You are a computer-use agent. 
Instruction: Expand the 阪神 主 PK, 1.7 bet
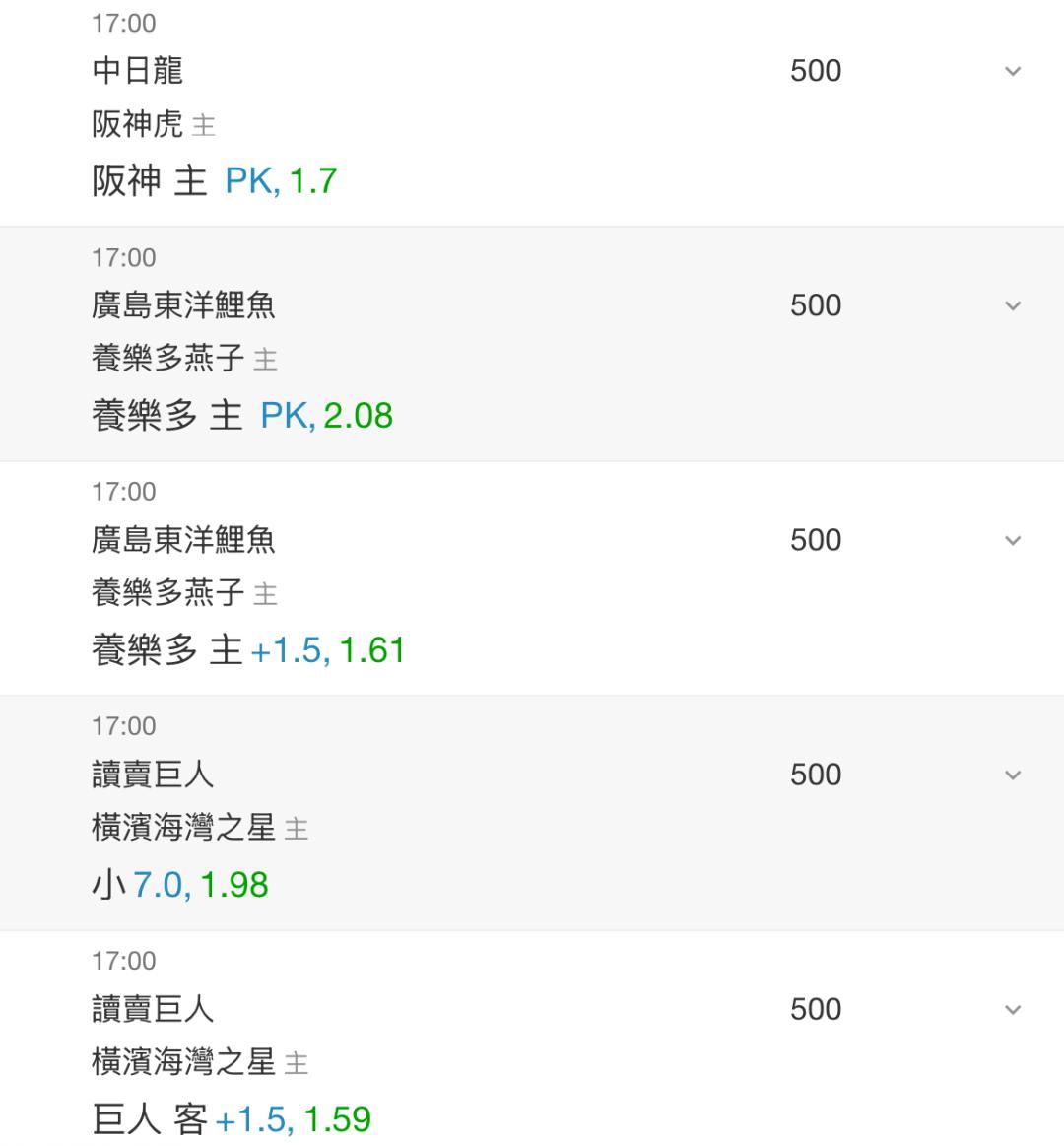click(x=1013, y=72)
